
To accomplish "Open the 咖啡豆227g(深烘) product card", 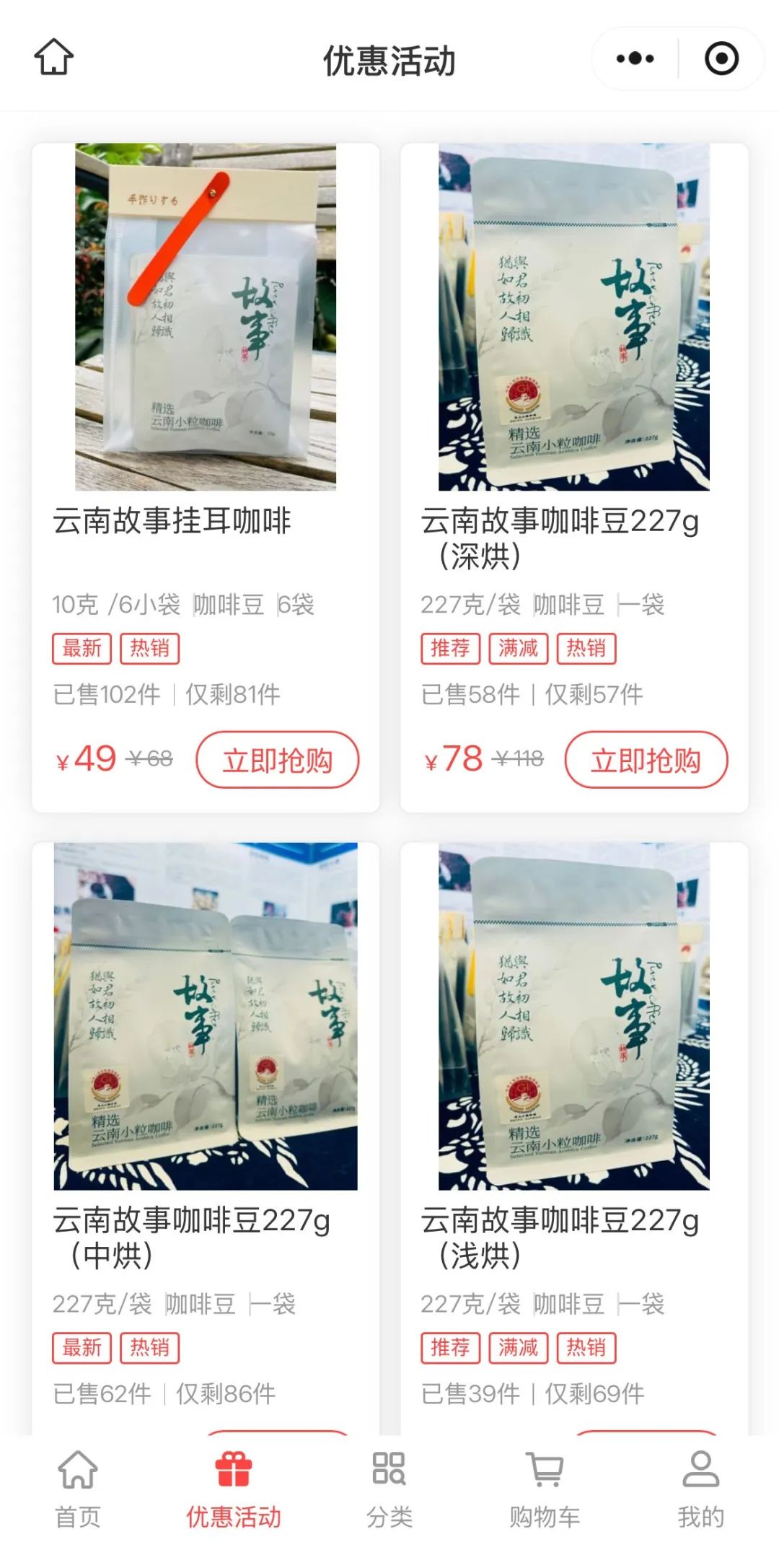I will coord(574,478).
